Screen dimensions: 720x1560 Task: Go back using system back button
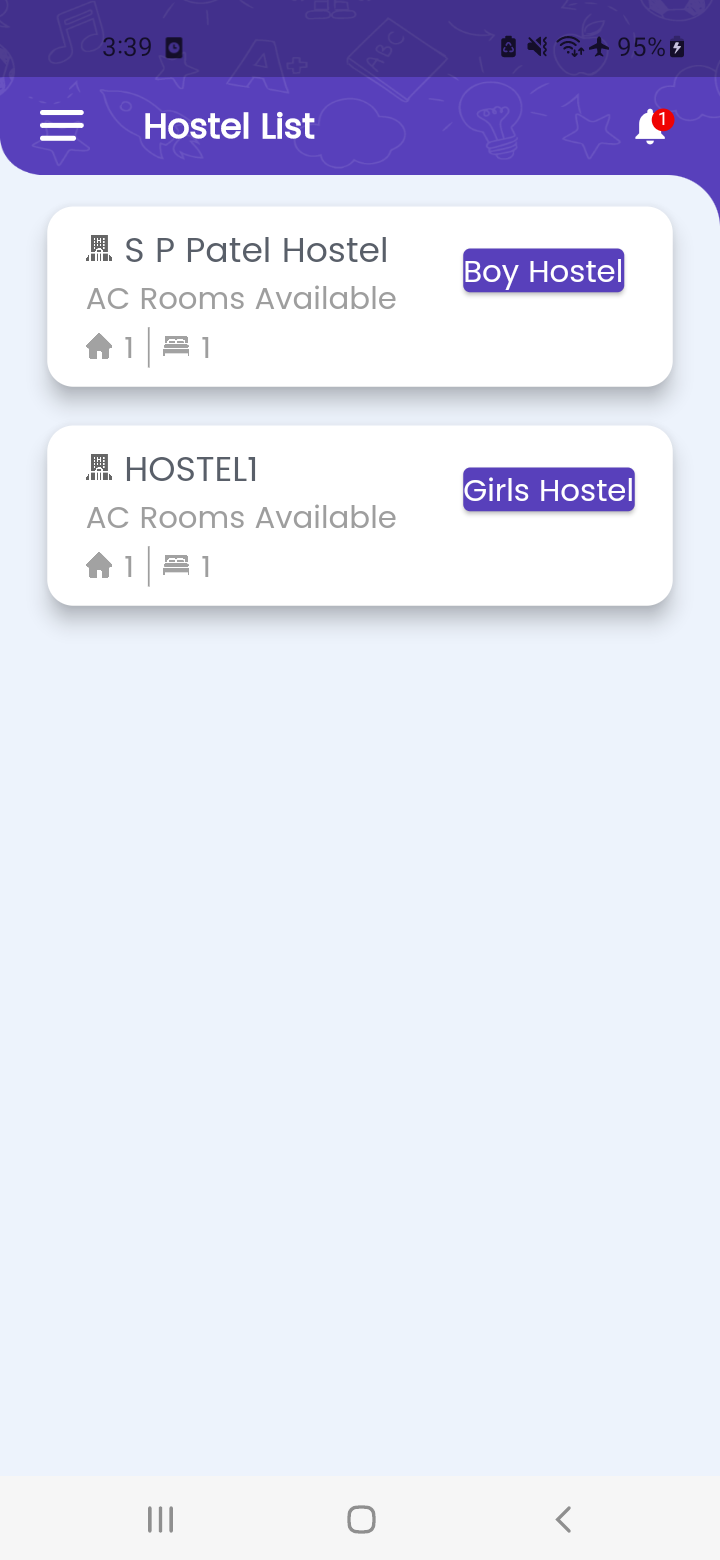click(x=563, y=1519)
